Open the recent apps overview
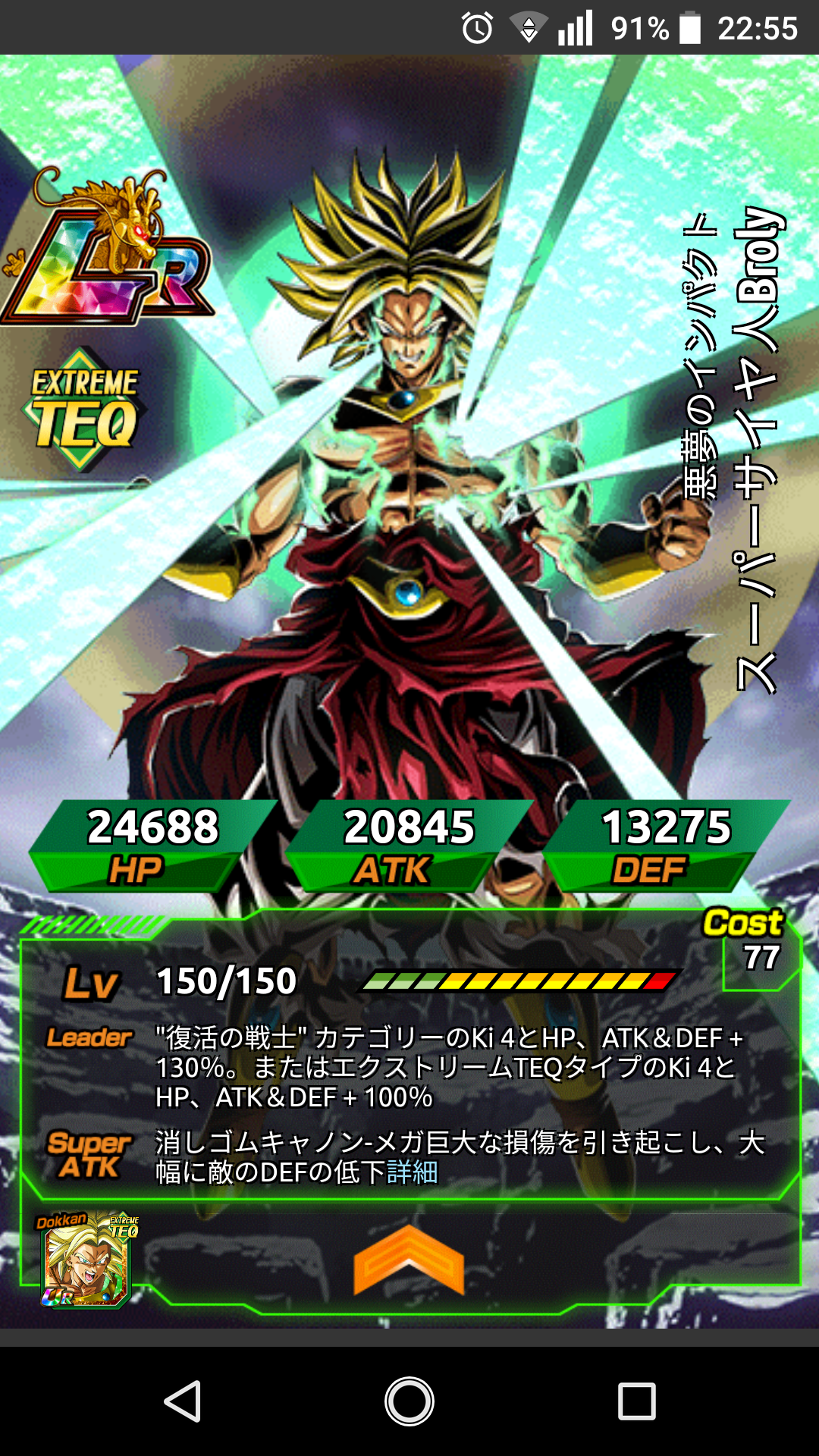 coord(636,1401)
